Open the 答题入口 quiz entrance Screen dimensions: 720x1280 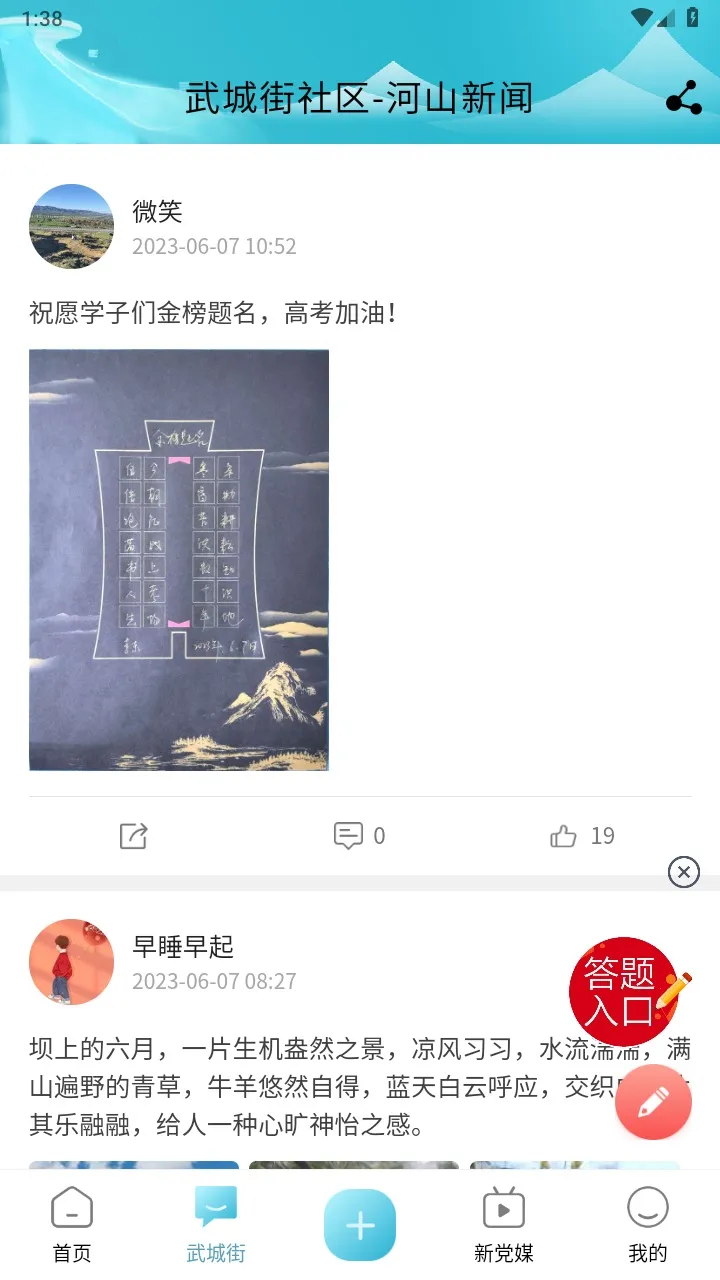pos(624,991)
